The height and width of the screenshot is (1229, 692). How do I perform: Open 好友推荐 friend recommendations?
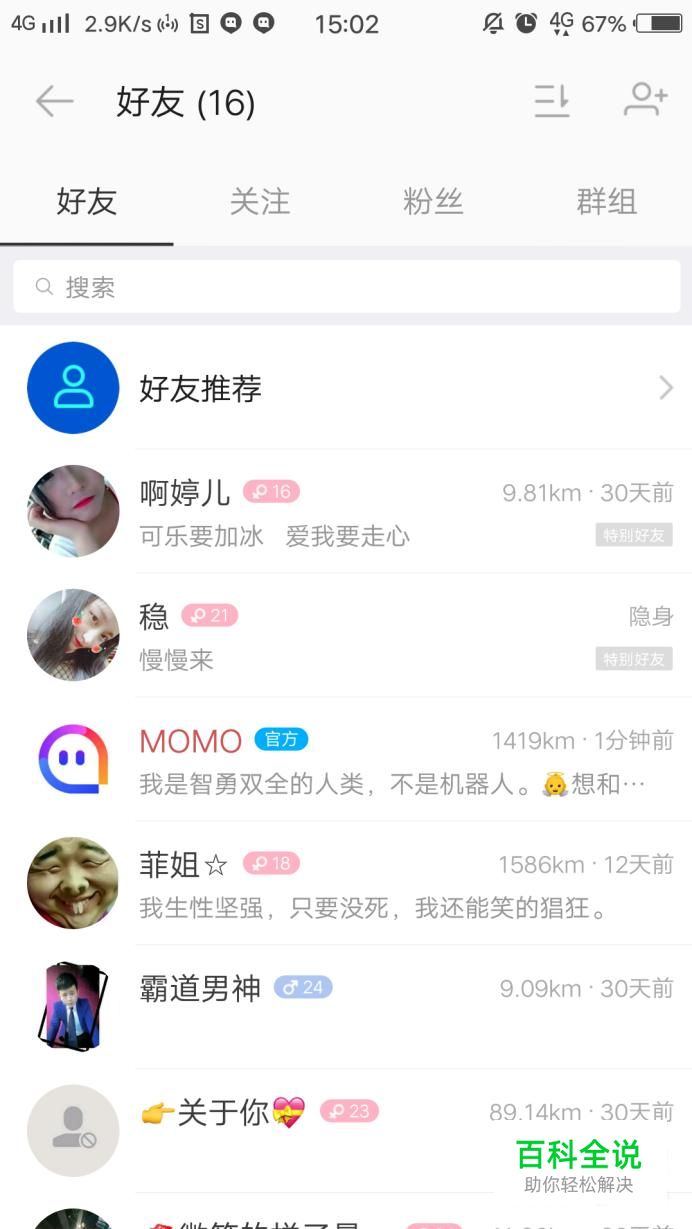pos(346,388)
